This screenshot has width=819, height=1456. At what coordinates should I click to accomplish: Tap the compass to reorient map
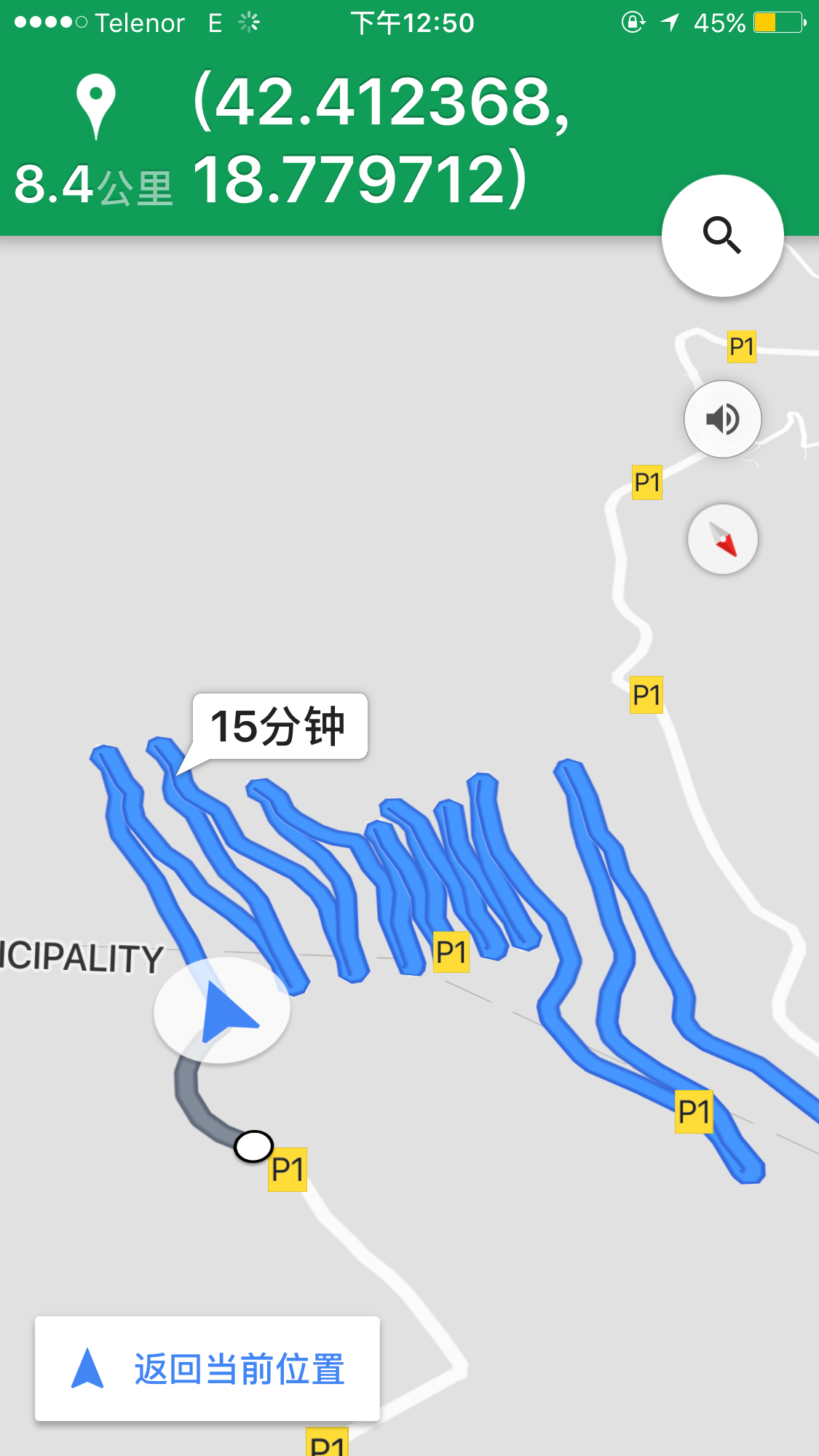[722, 539]
